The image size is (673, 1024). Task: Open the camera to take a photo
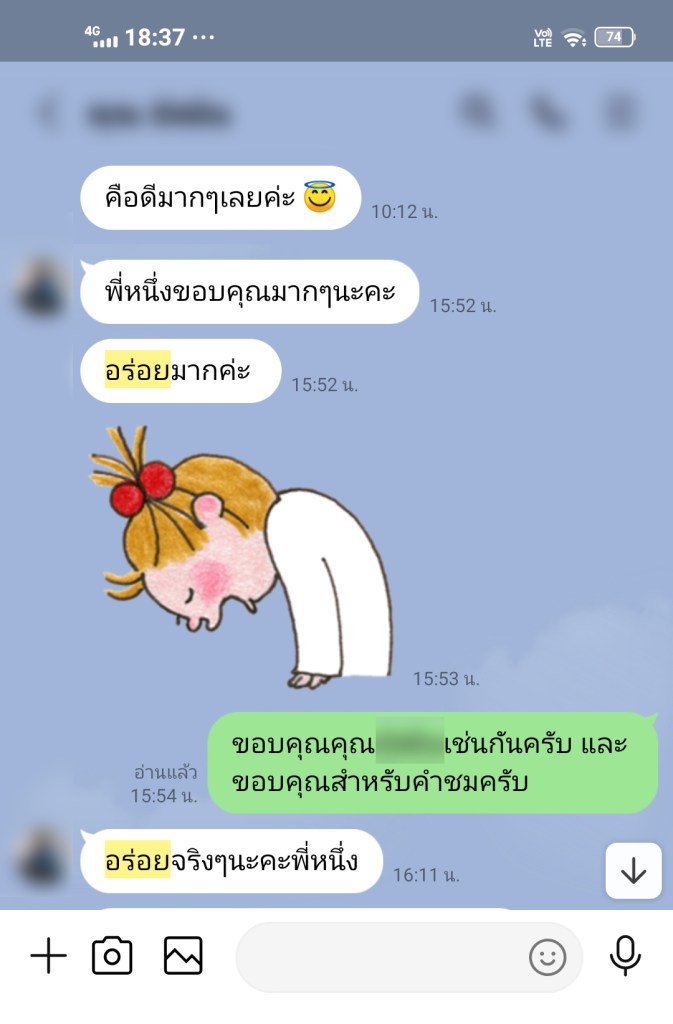pyautogui.click(x=112, y=957)
